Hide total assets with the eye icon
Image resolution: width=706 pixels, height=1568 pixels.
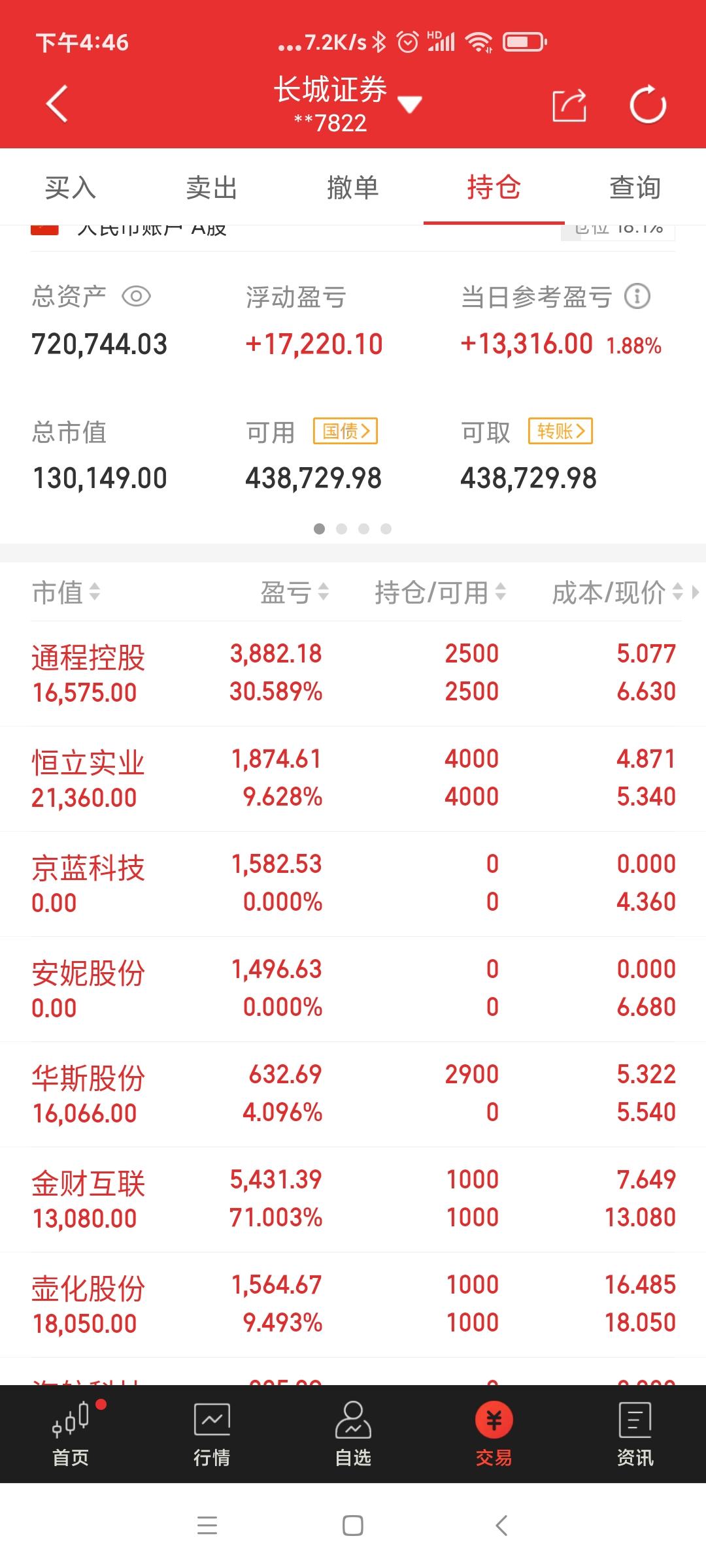pyautogui.click(x=136, y=297)
